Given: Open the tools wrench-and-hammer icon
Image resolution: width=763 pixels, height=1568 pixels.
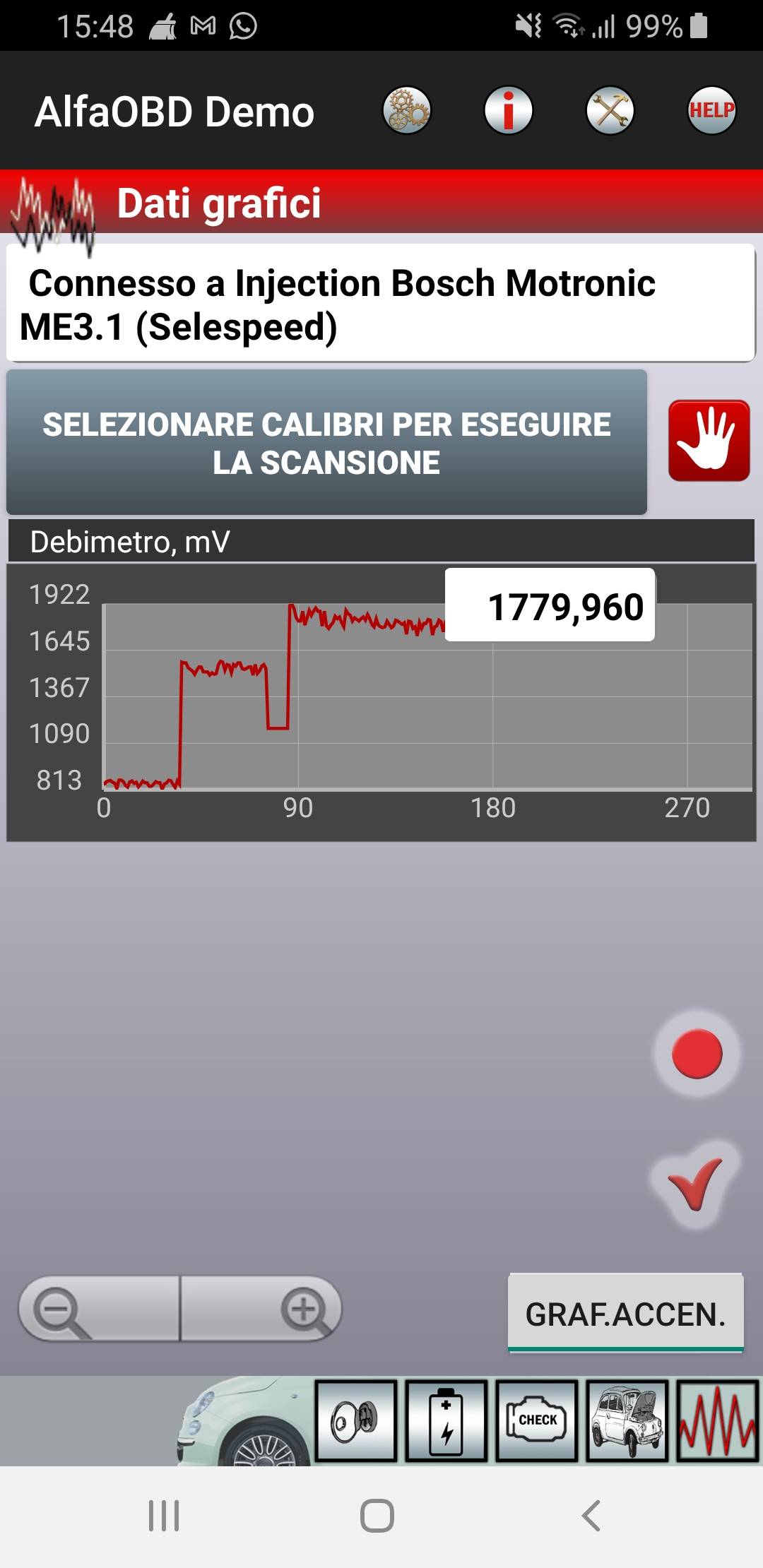Looking at the screenshot, I should [610, 110].
